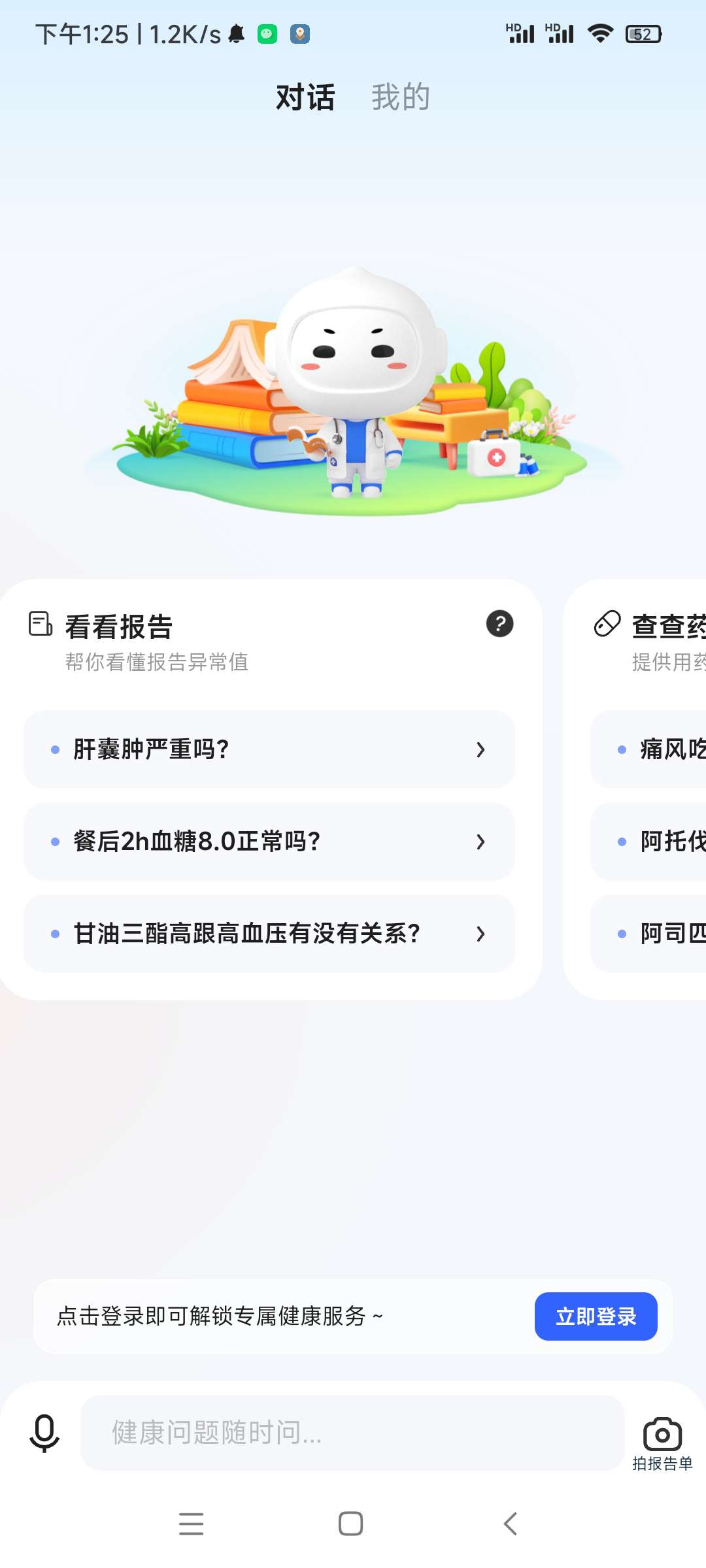Viewport: 706px width, 1568px height.
Task: Switch to the 我的 tab
Action: (x=400, y=97)
